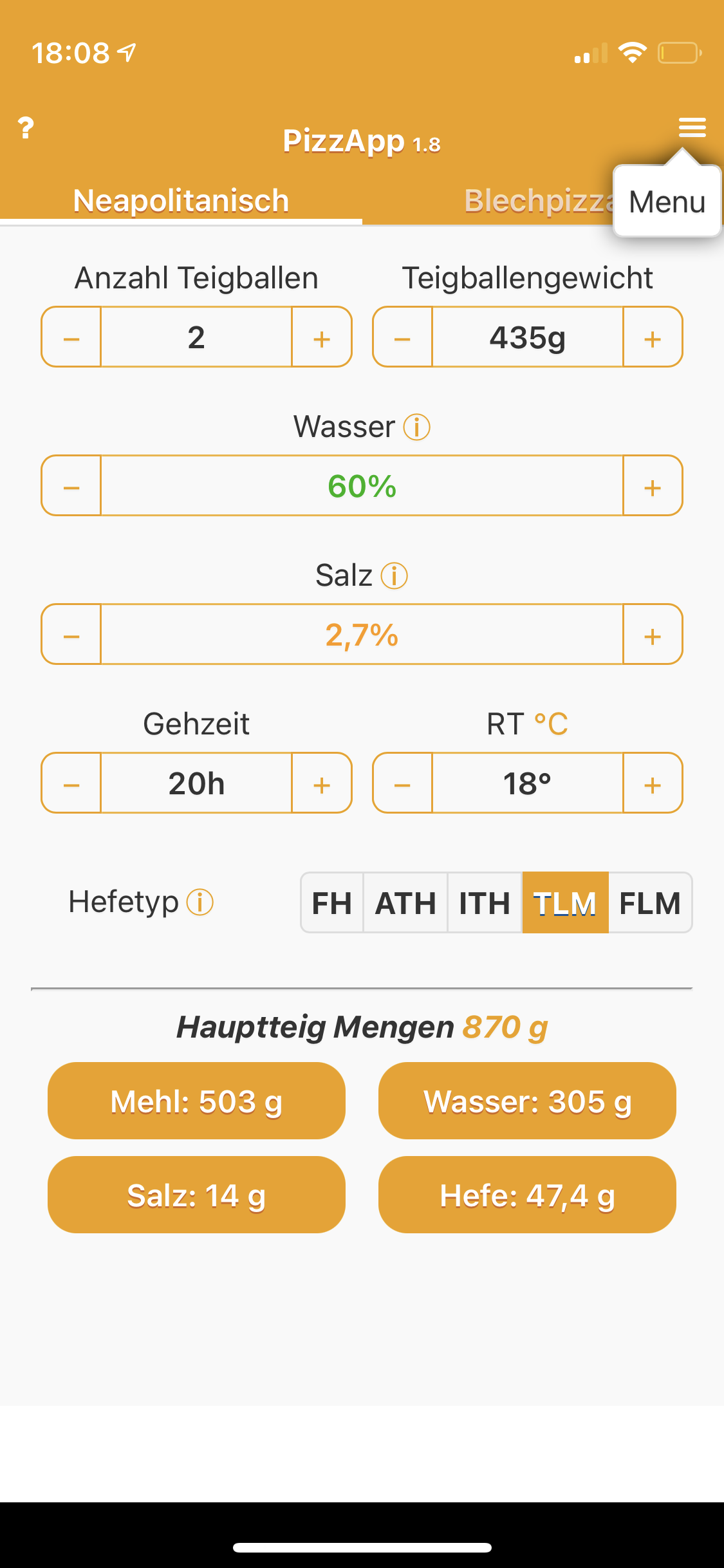The width and height of the screenshot is (724, 1568).
Task: Decrease Anzahl Teigballen with minus
Action: click(x=71, y=338)
